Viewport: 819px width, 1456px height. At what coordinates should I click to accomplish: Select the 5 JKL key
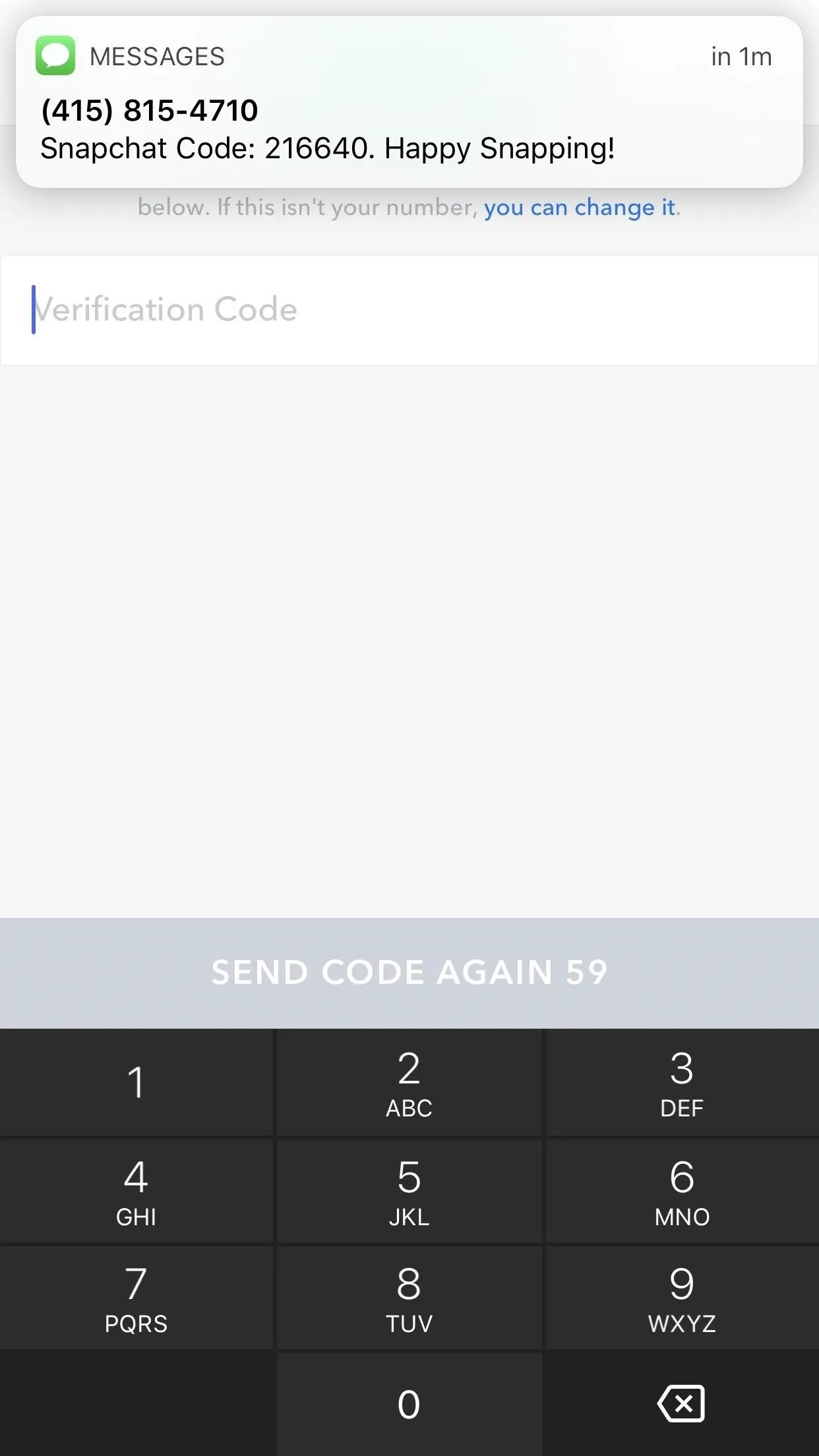tap(409, 1191)
